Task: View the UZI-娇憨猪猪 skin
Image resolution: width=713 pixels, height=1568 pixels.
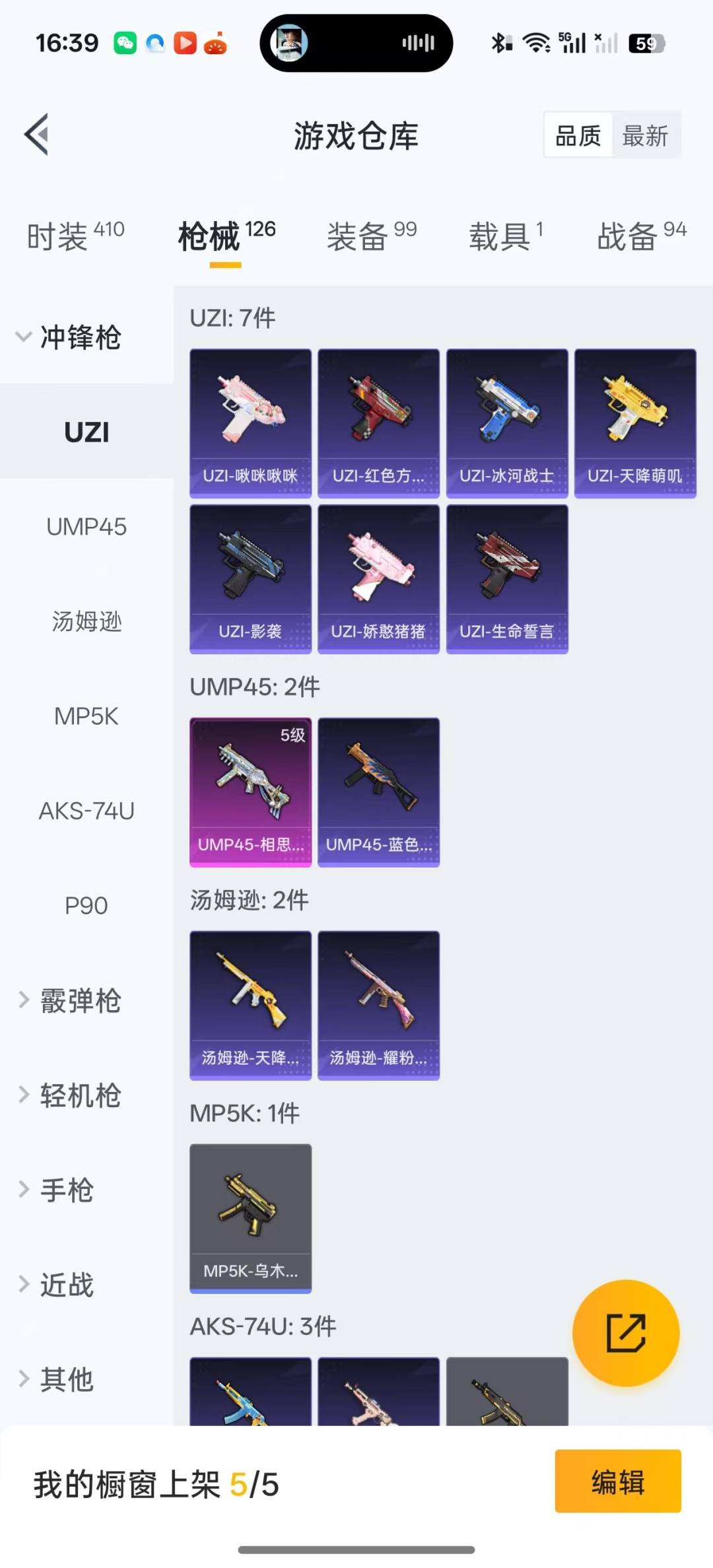Action: click(x=378, y=579)
